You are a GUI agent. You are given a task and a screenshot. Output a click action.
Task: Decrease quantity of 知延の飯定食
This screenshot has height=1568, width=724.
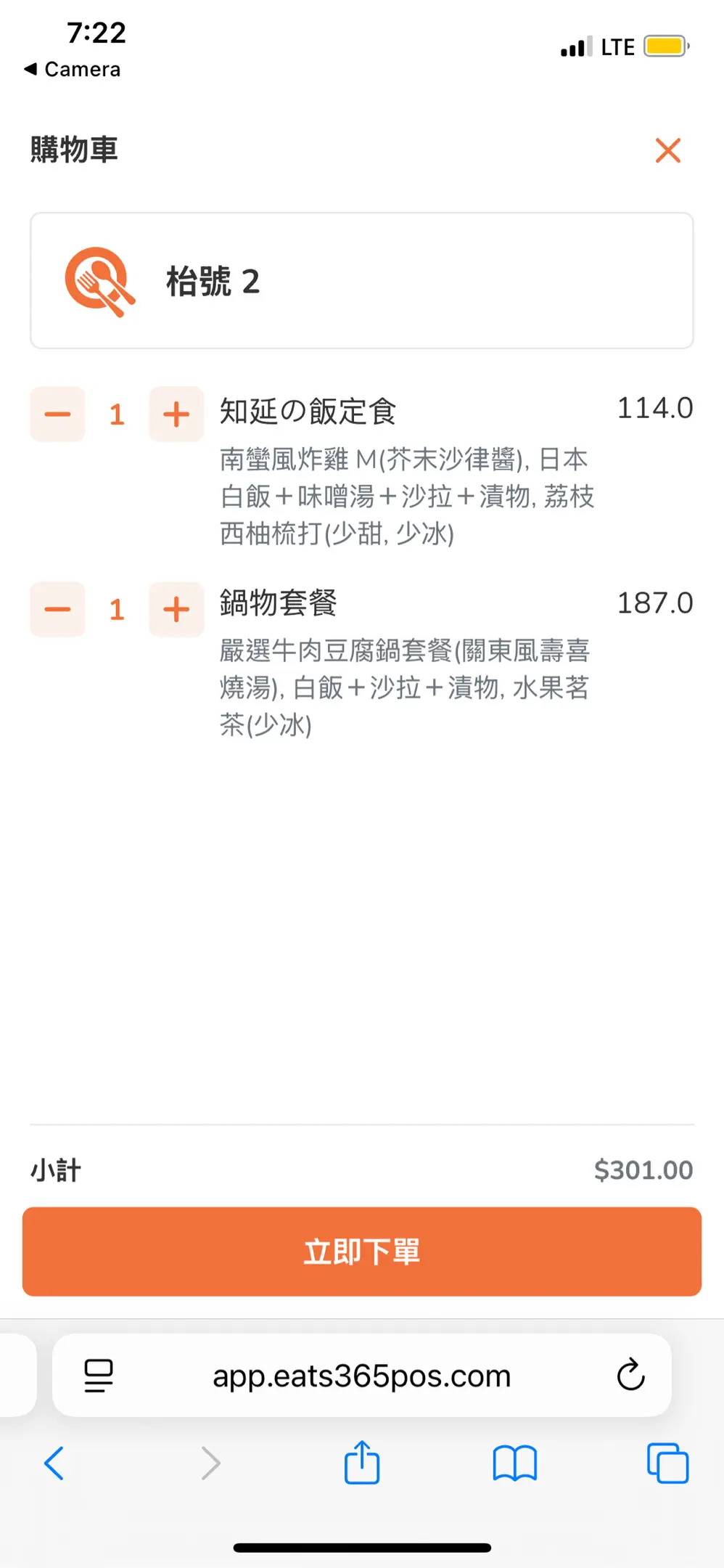point(57,415)
